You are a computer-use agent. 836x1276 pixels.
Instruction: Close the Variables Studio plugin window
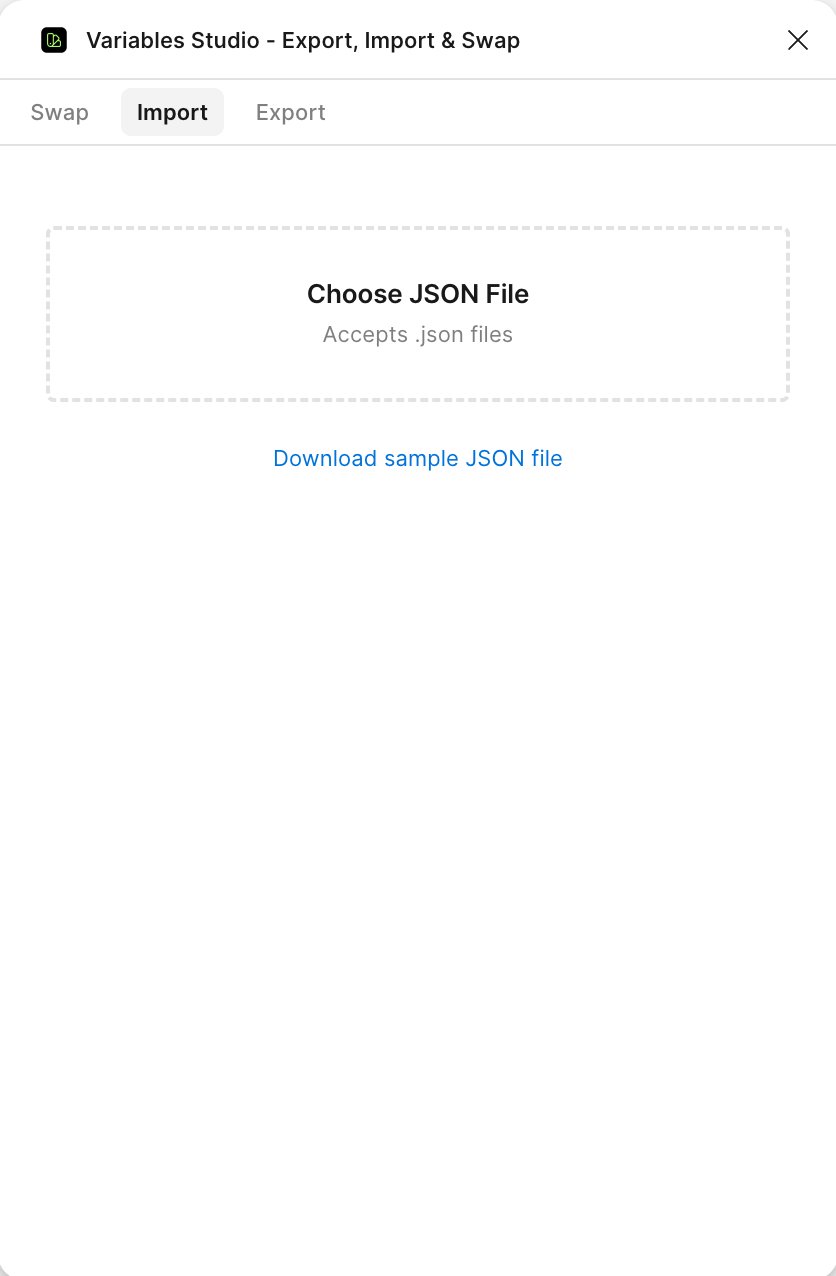797,40
